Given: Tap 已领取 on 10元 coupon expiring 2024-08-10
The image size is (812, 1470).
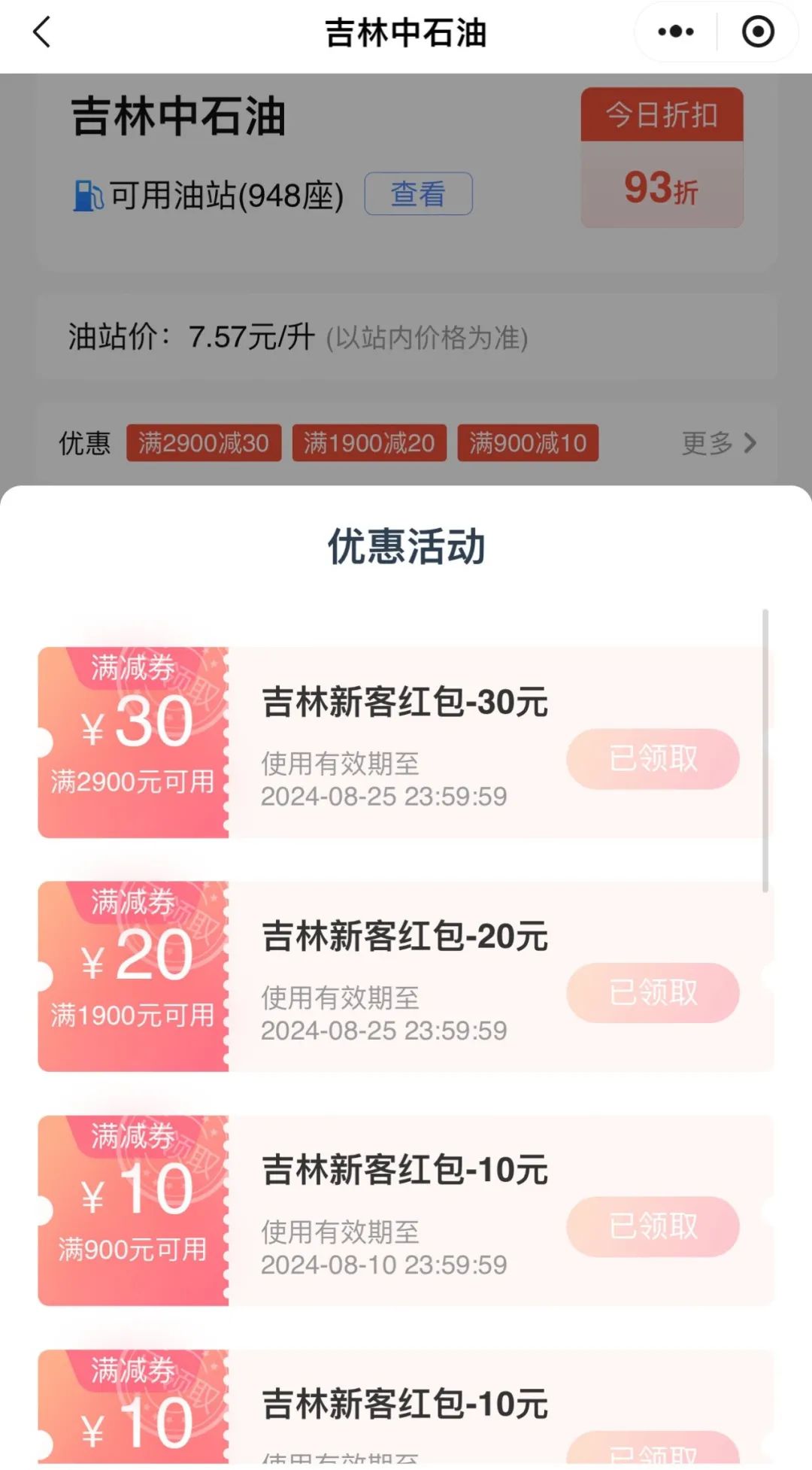Looking at the screenshot, I should (653, 1226).
